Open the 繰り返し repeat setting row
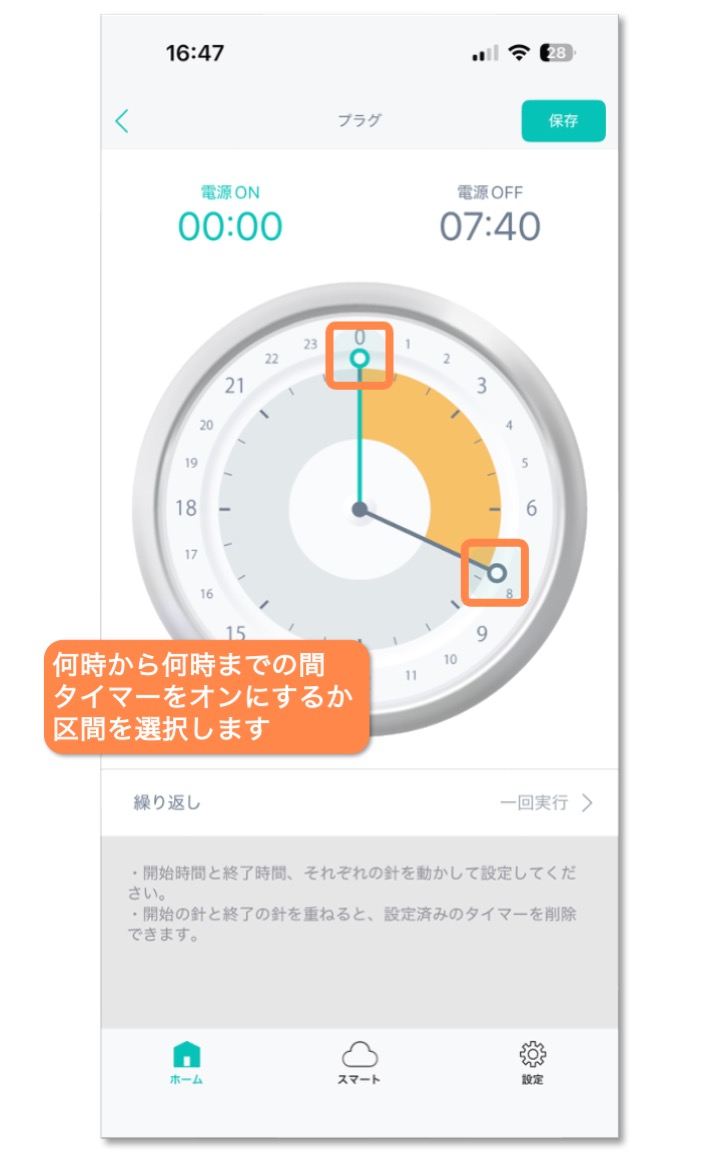 360,802
